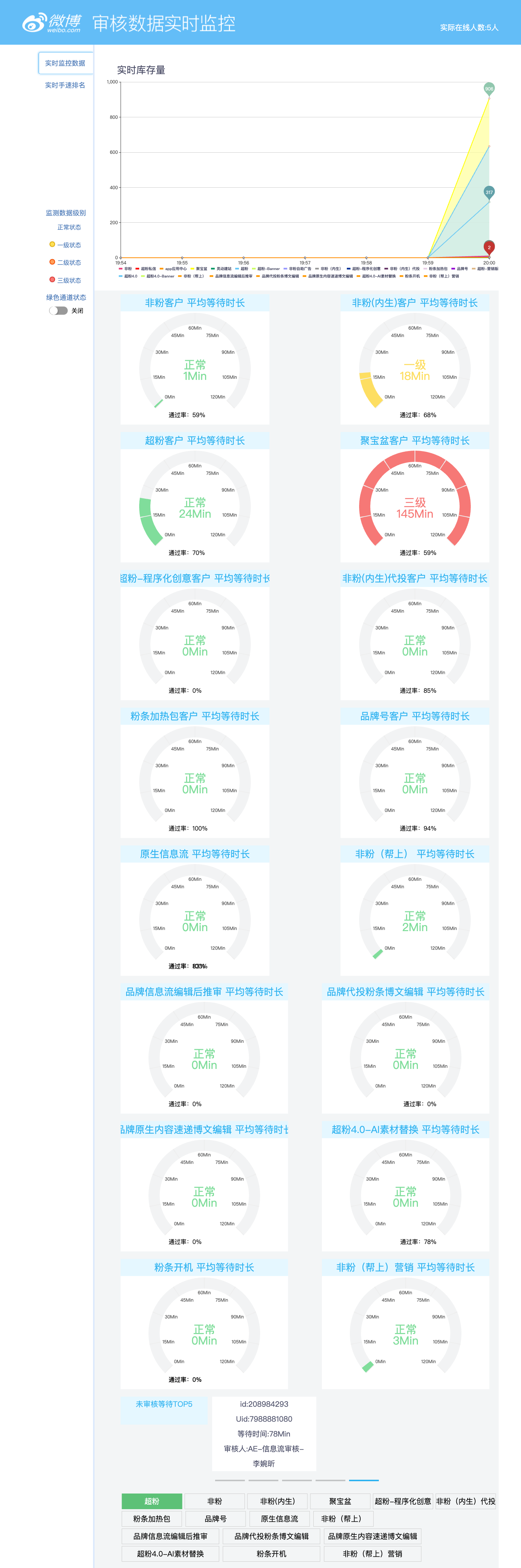This screenshot has width=521, height=1568.
Task: Tap the 品牌原生内容速递博文编辑 button
Action: [x=373, y=1536]
